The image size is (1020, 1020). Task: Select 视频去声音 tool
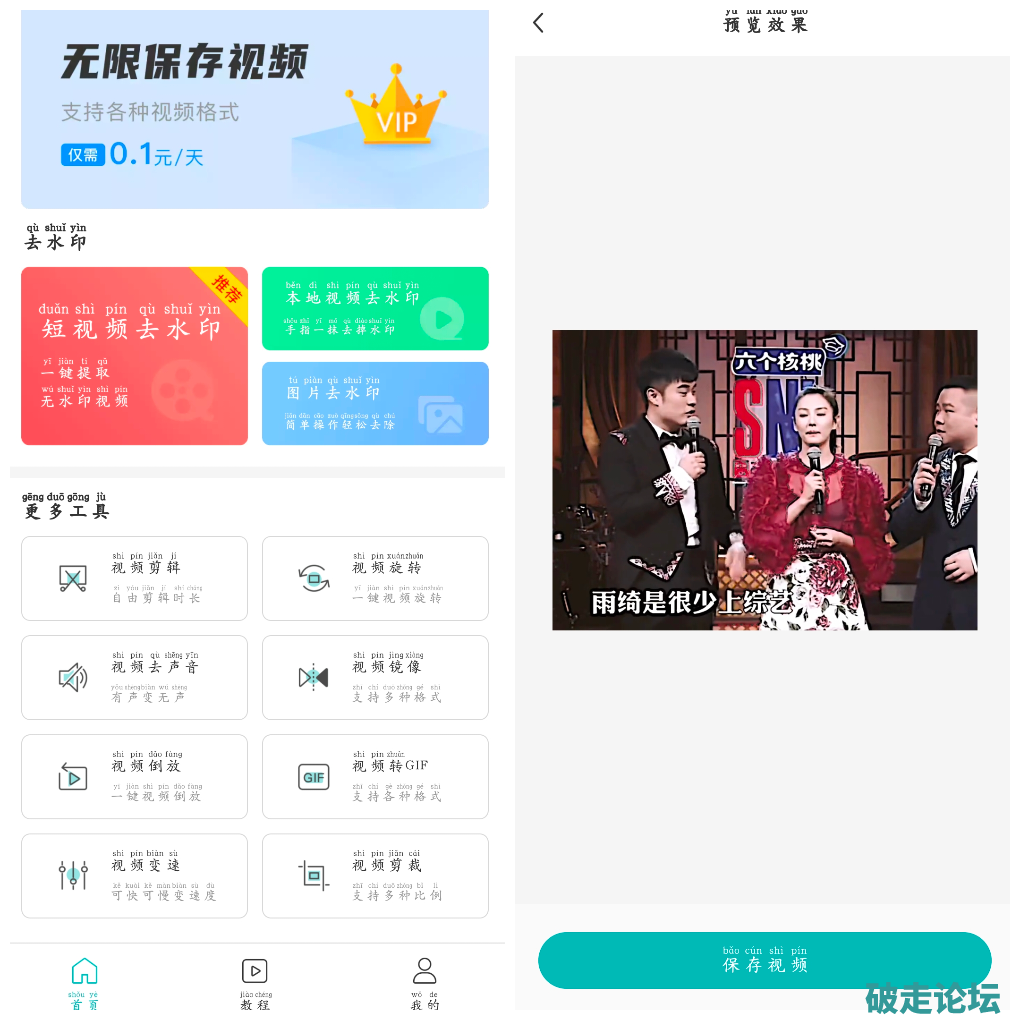(x=134, y=677)
